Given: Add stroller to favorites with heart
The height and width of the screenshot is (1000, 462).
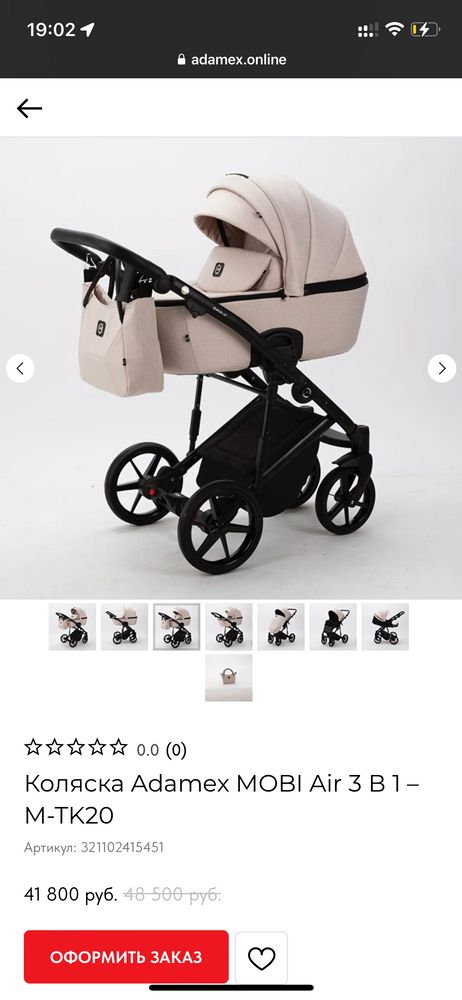Looking at the screenshot, I should click(261, 957).
